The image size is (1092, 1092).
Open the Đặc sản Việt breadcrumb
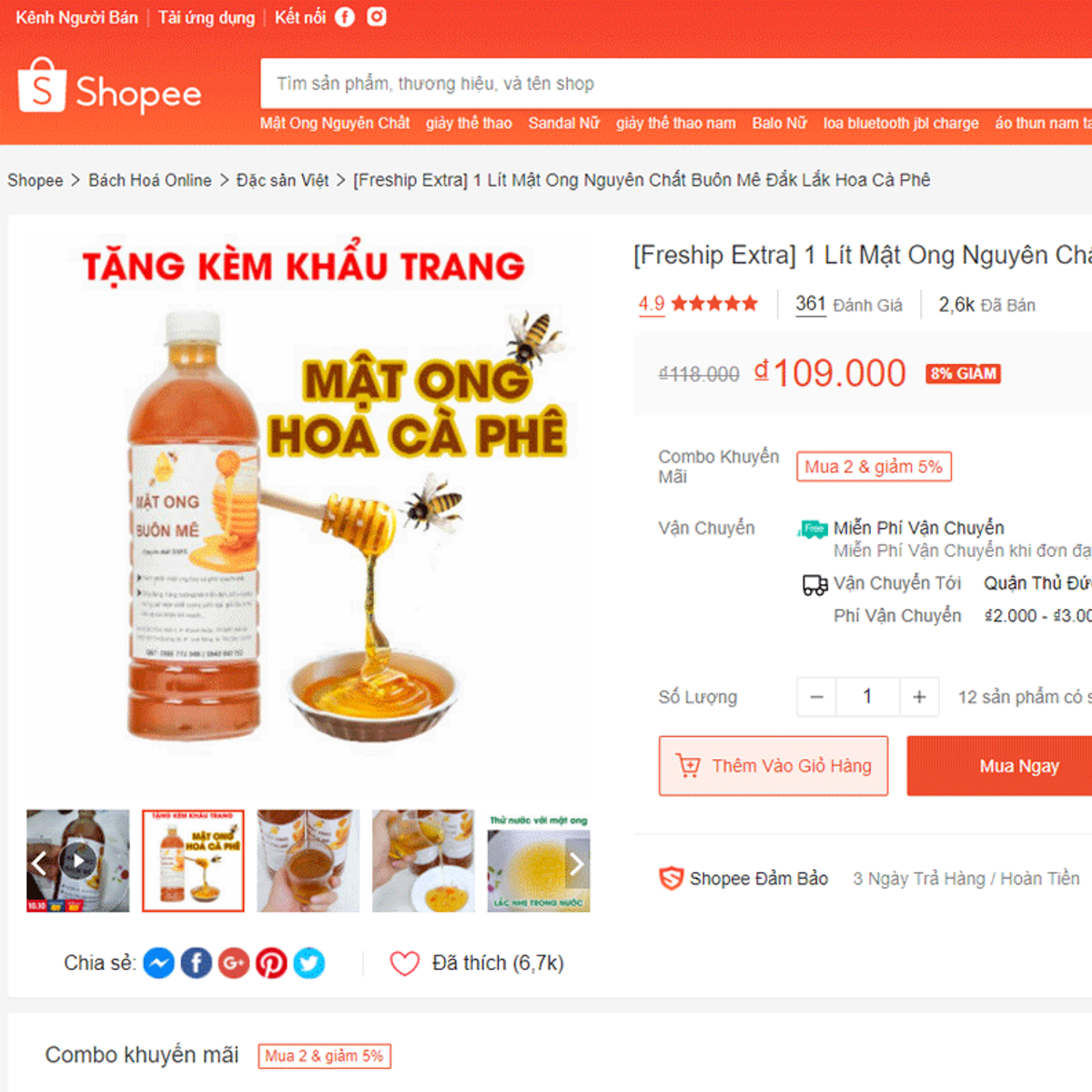(282, 180)
